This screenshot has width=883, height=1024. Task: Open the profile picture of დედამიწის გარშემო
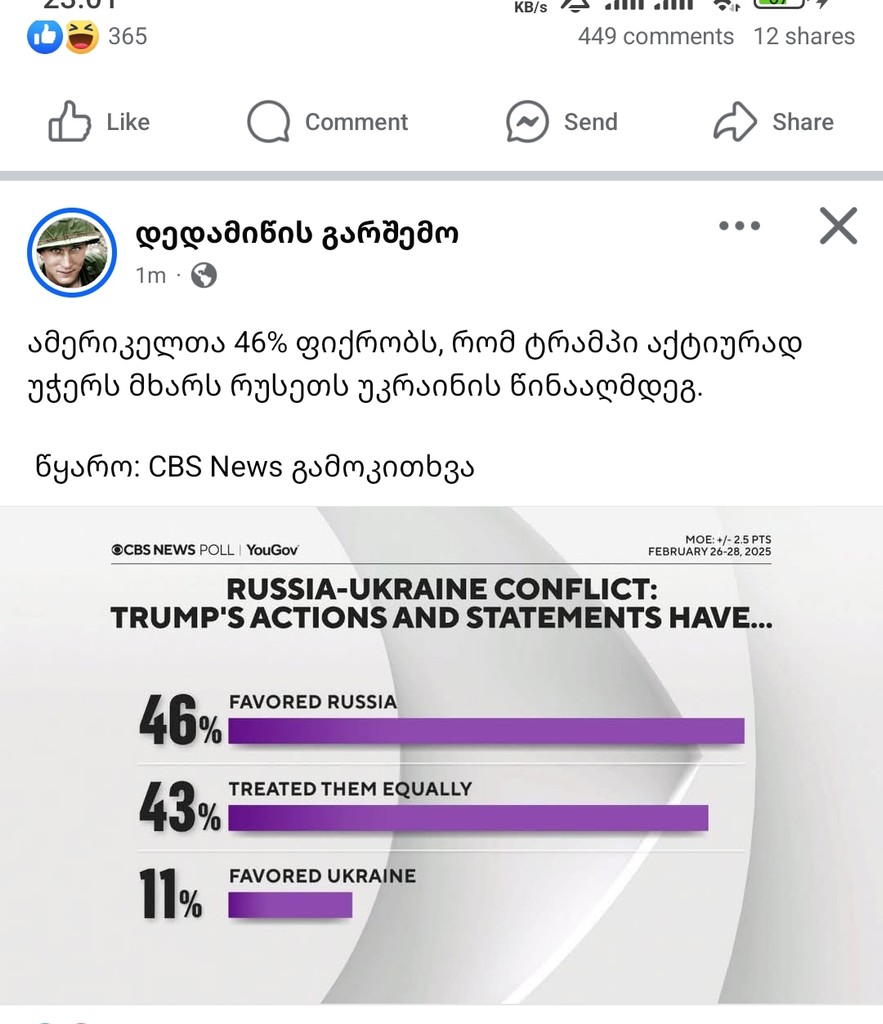[72, 252]
